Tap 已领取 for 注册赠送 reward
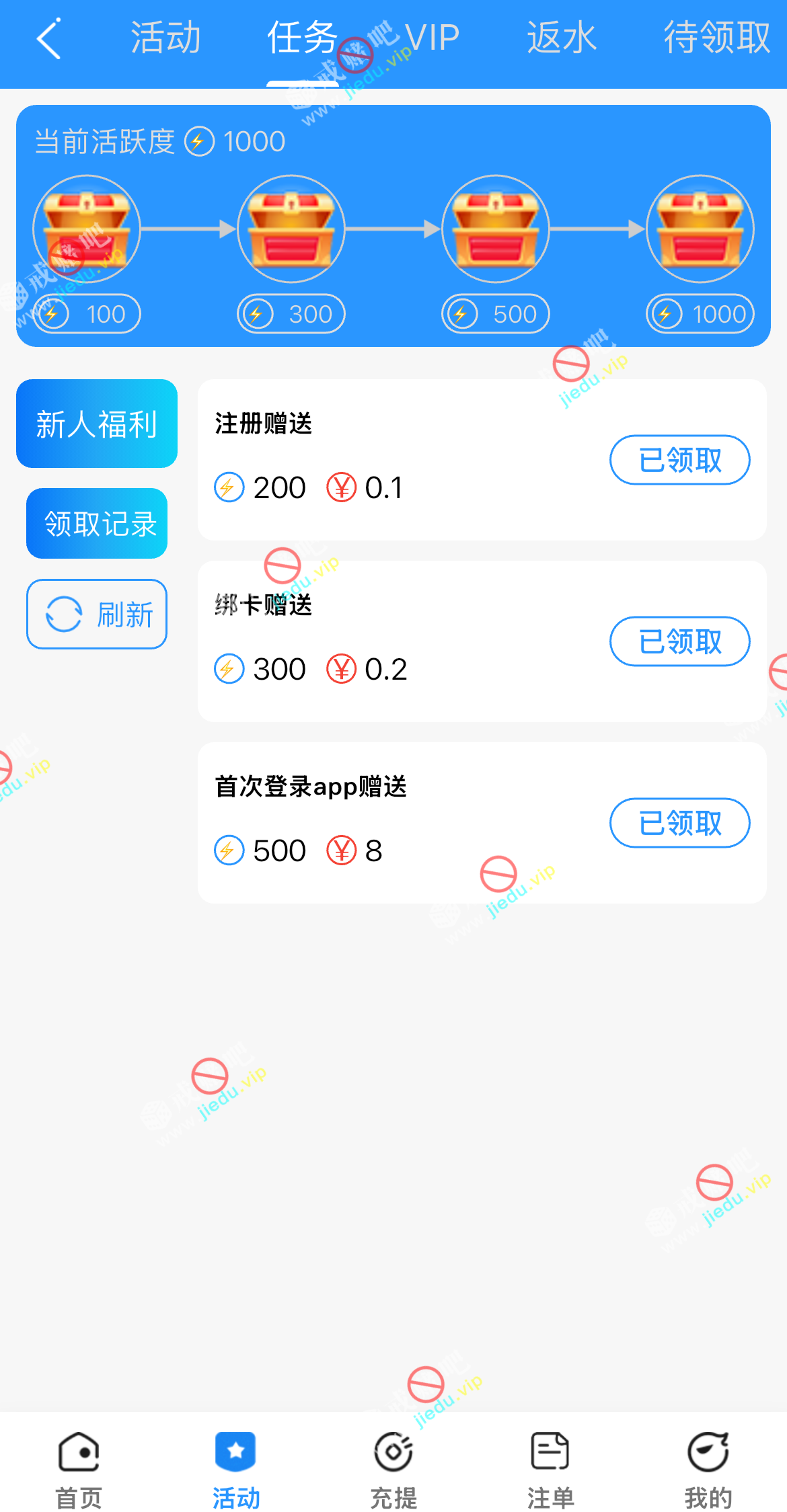The image size is (787, 1512). 679,460
